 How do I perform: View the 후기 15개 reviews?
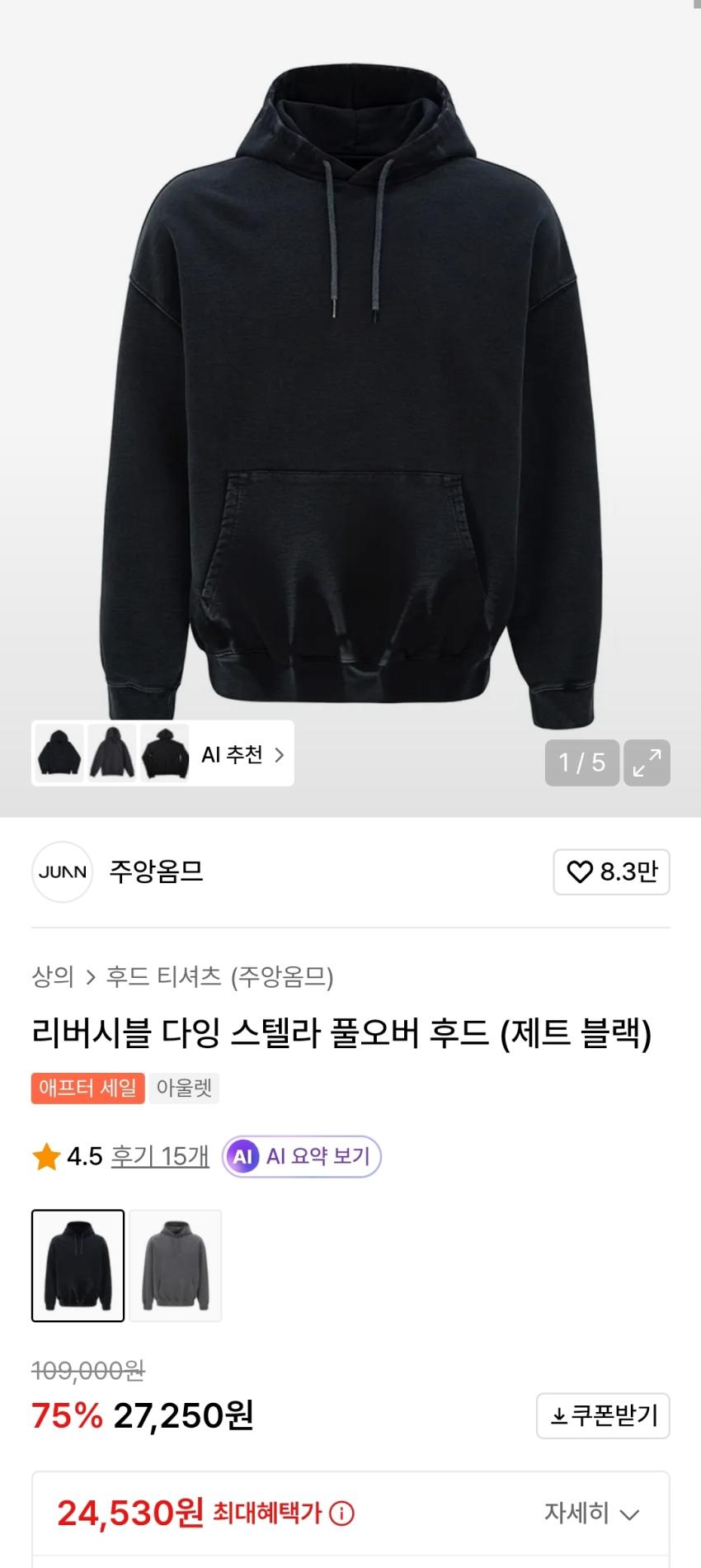(x=160, y=1156)
